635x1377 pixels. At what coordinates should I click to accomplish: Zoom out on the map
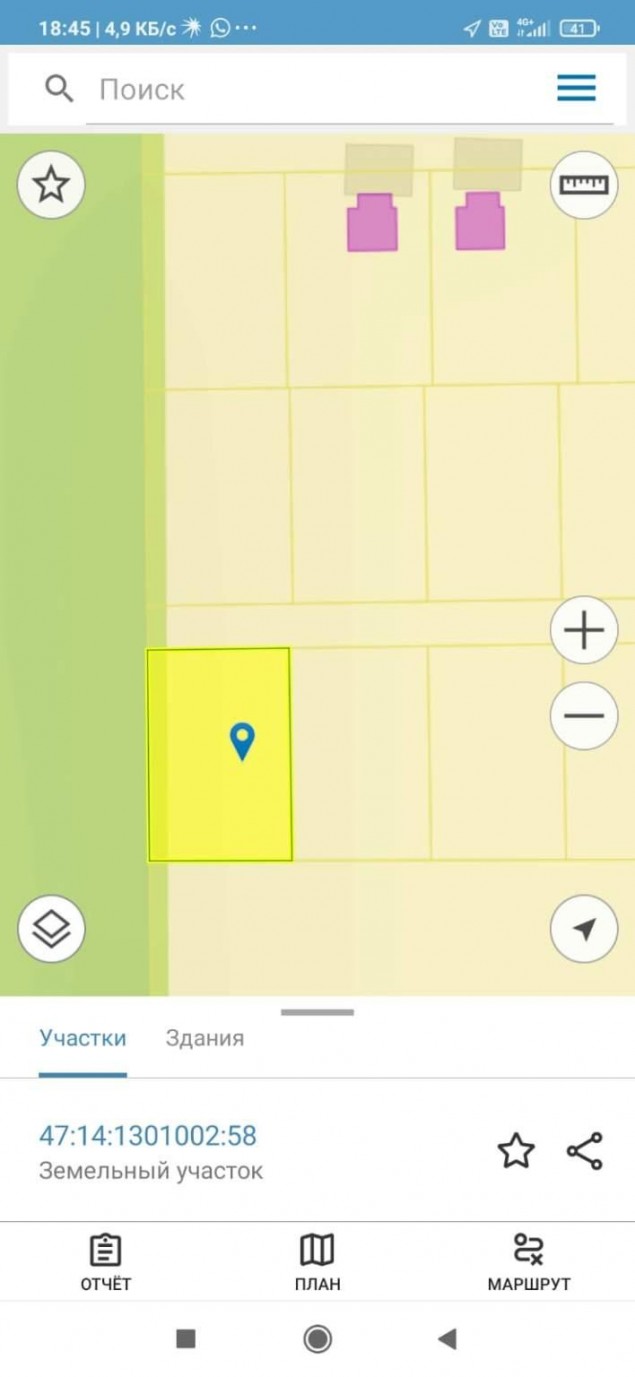(584, 716)
